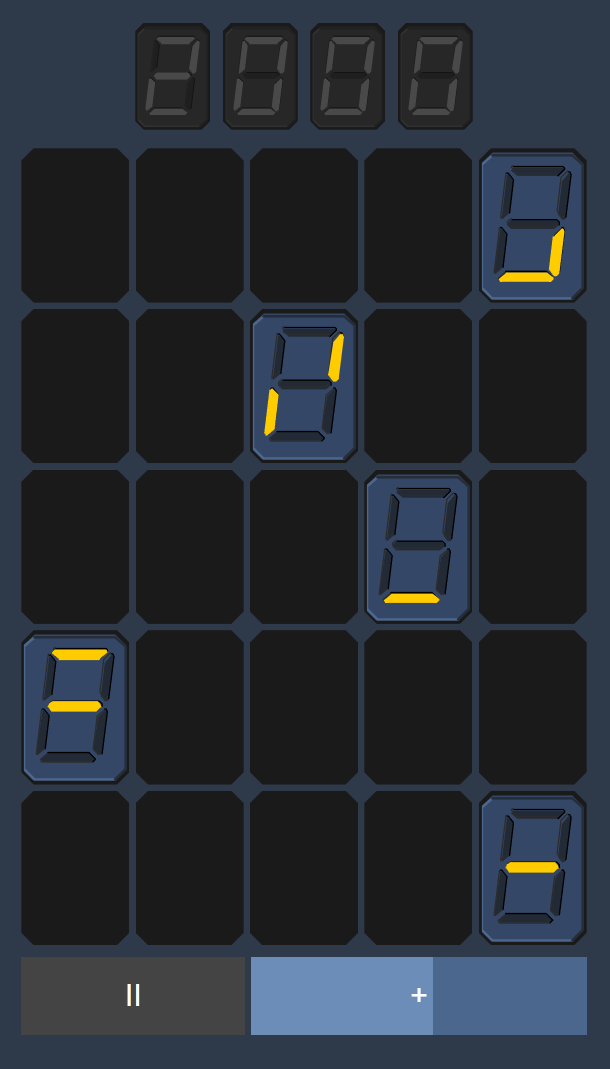The width and height of the screenshot is (610, 1069).
Task: Select the tile with upper-right and lower-left segments lit
Action: pyautogui.click(x=304, y=386)
